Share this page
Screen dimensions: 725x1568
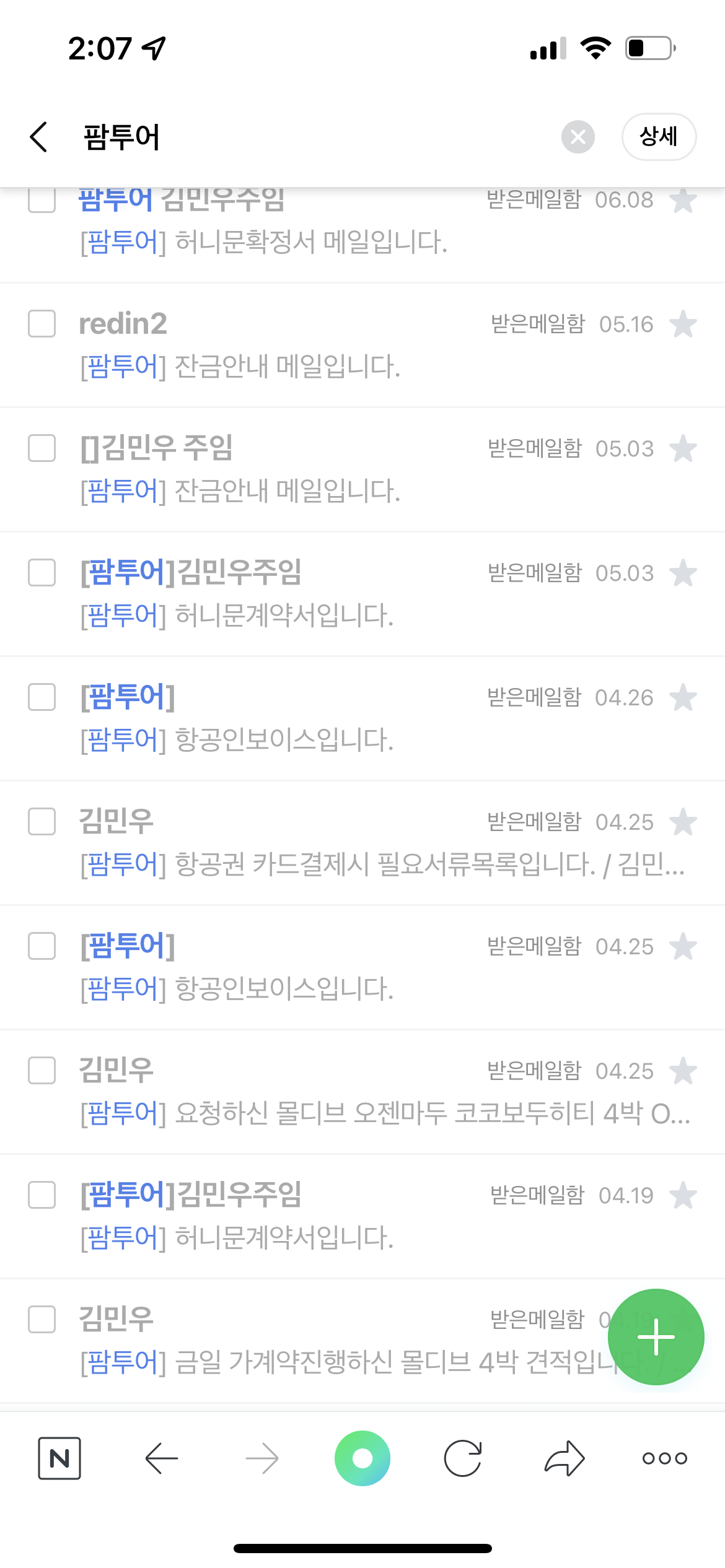(565, 1458)
